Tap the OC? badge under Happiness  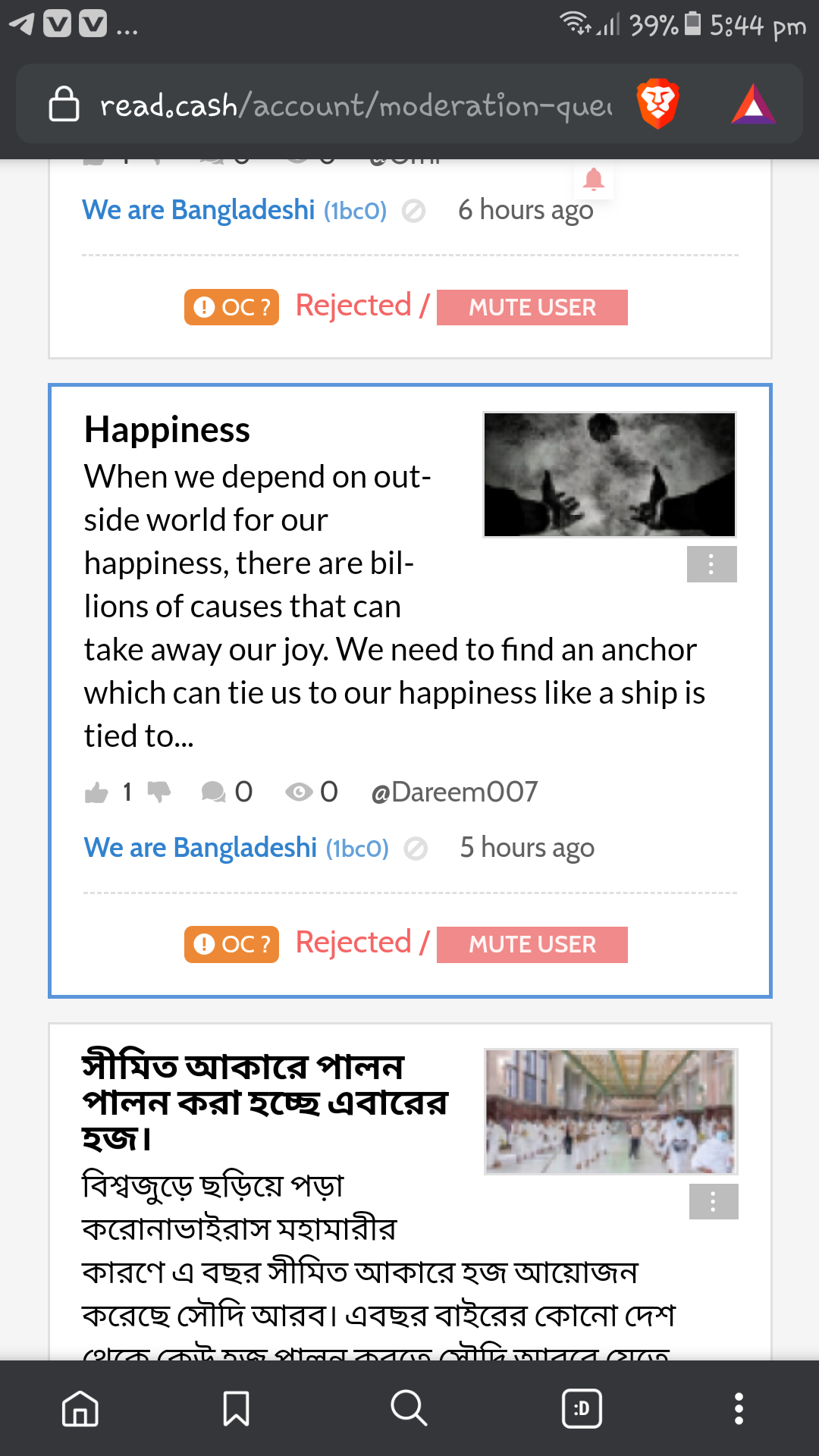coord(231,944)
